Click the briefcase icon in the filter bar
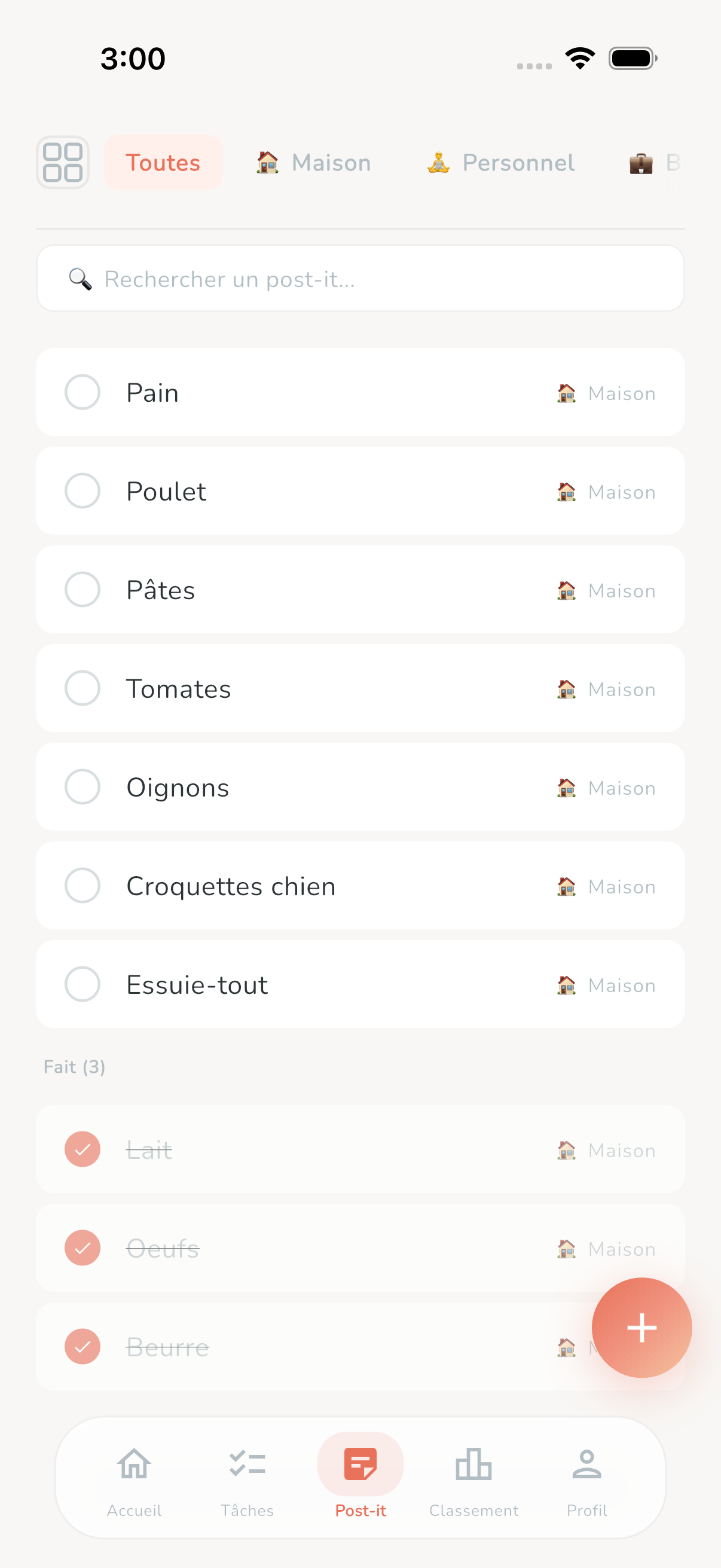 tap(642, 163)
